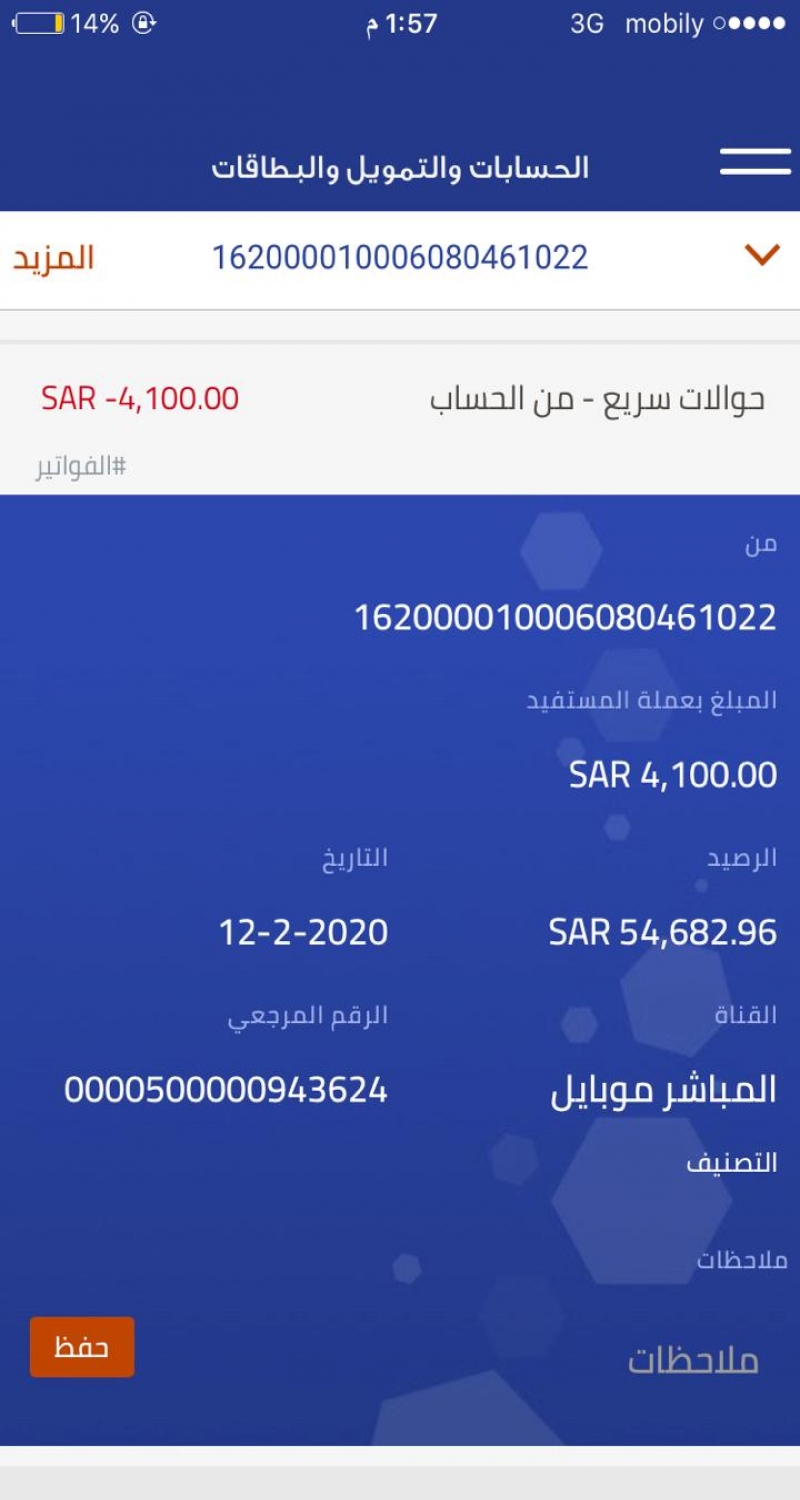The width and height of the screenshot is (800, 1500).
Task: Select the التصنيف (category) field
Action: coord(730,1163)
